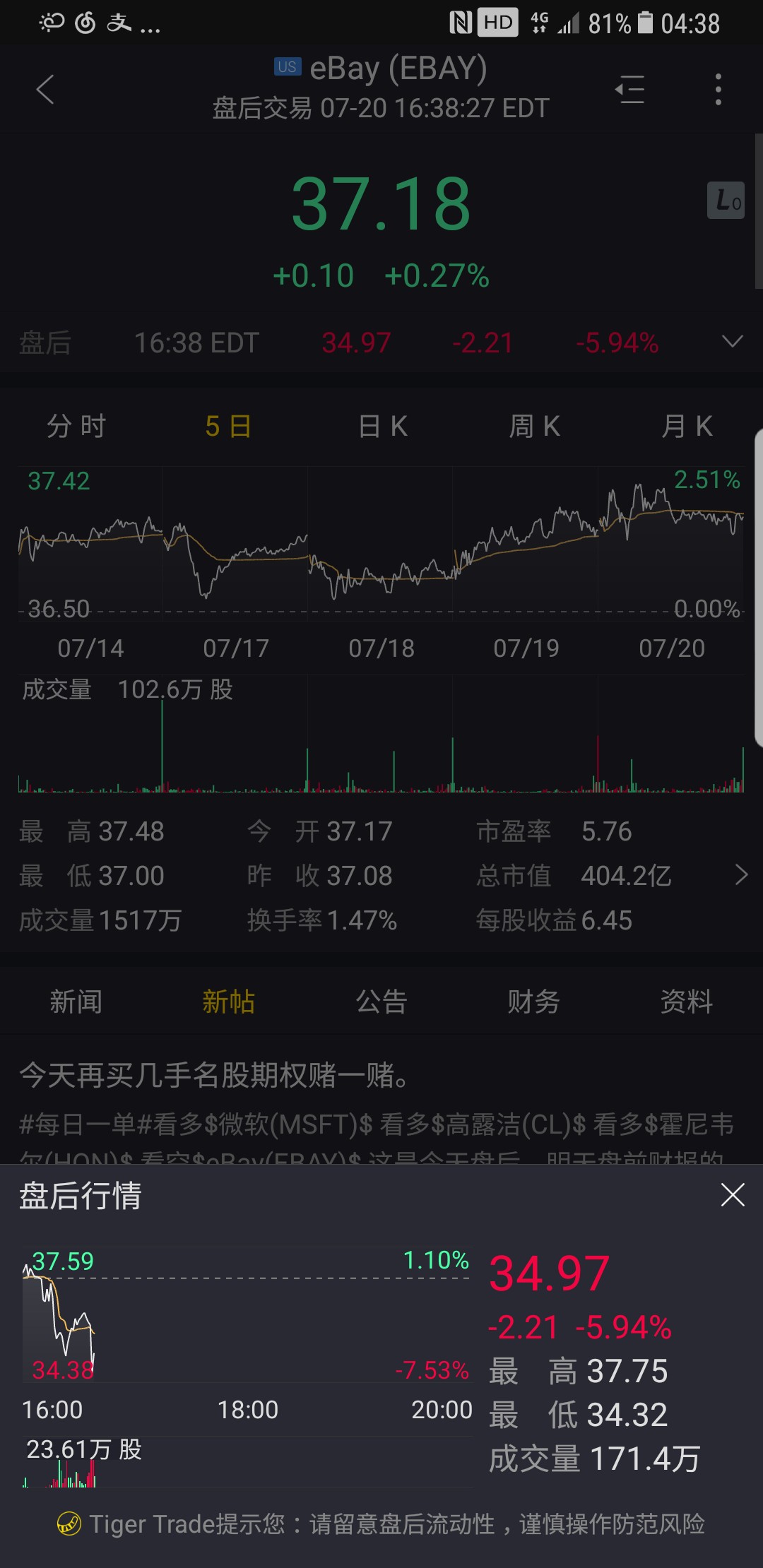The height and width of the screenshot is (1568, 763).
Task: Open the 新闻 news tab
Action: pyautogui.click(x=76, y=1002)
